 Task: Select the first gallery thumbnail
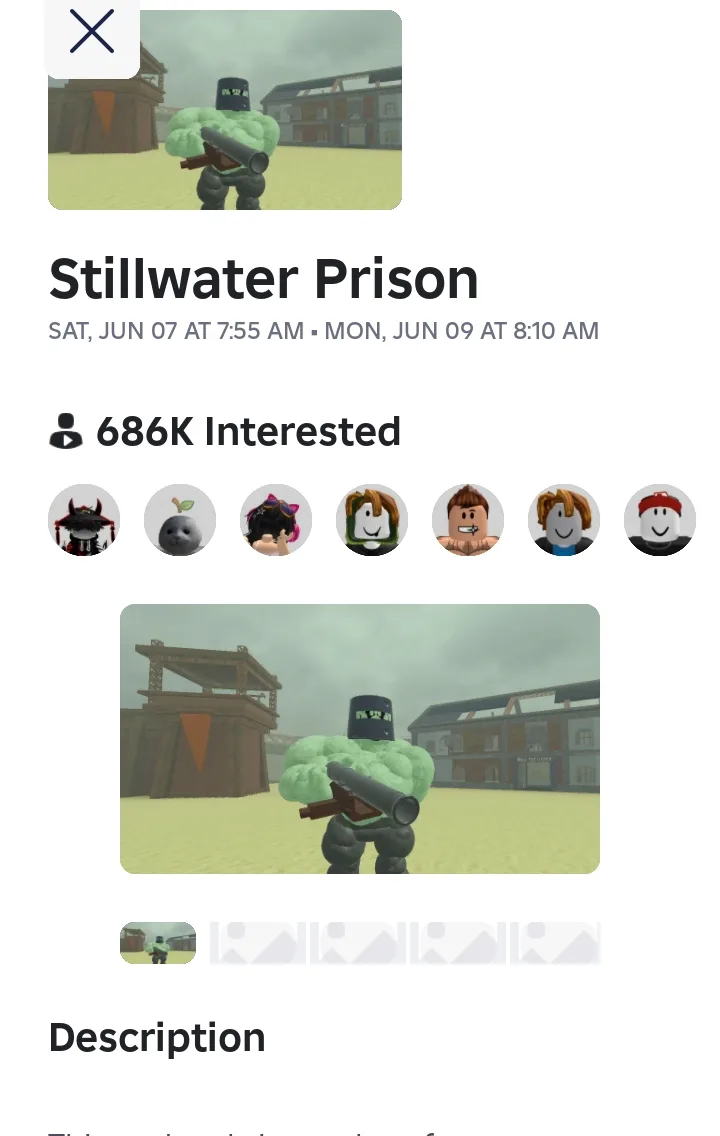tap(158, 943)
